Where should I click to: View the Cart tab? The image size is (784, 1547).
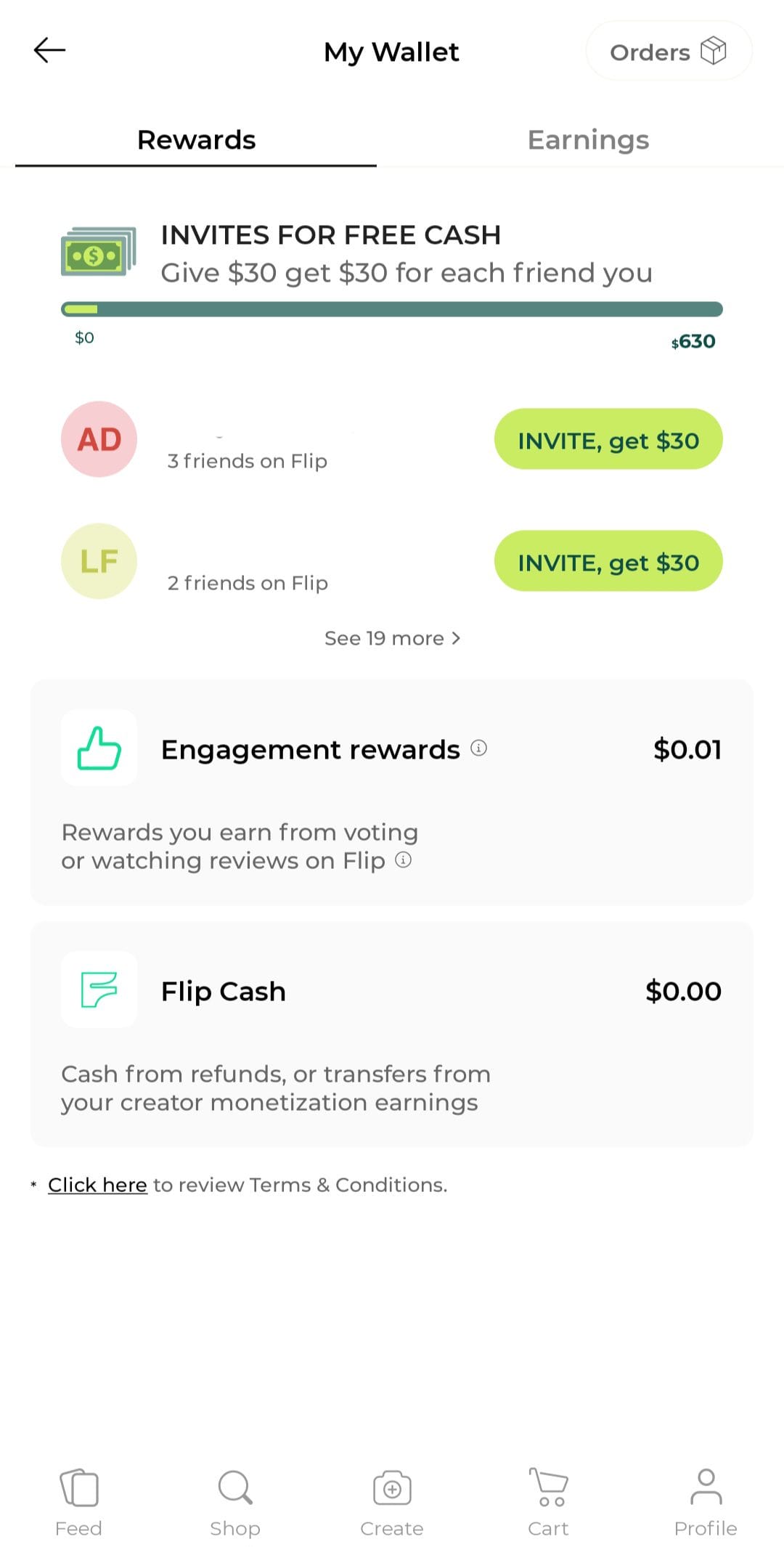[x=549, y=1502]
